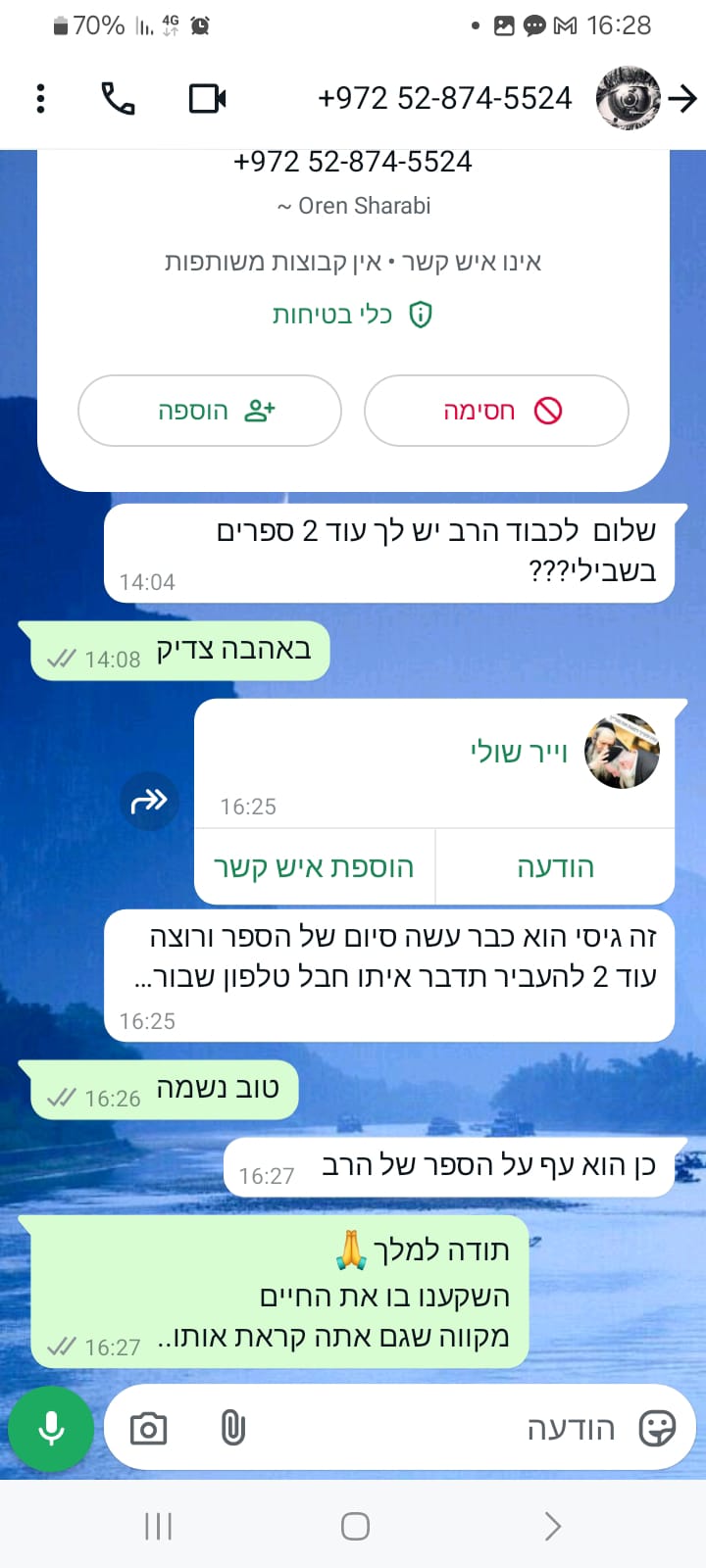706x1568 pixels.
Task: Open contact profile picture in header
Action: click(629, 98)
